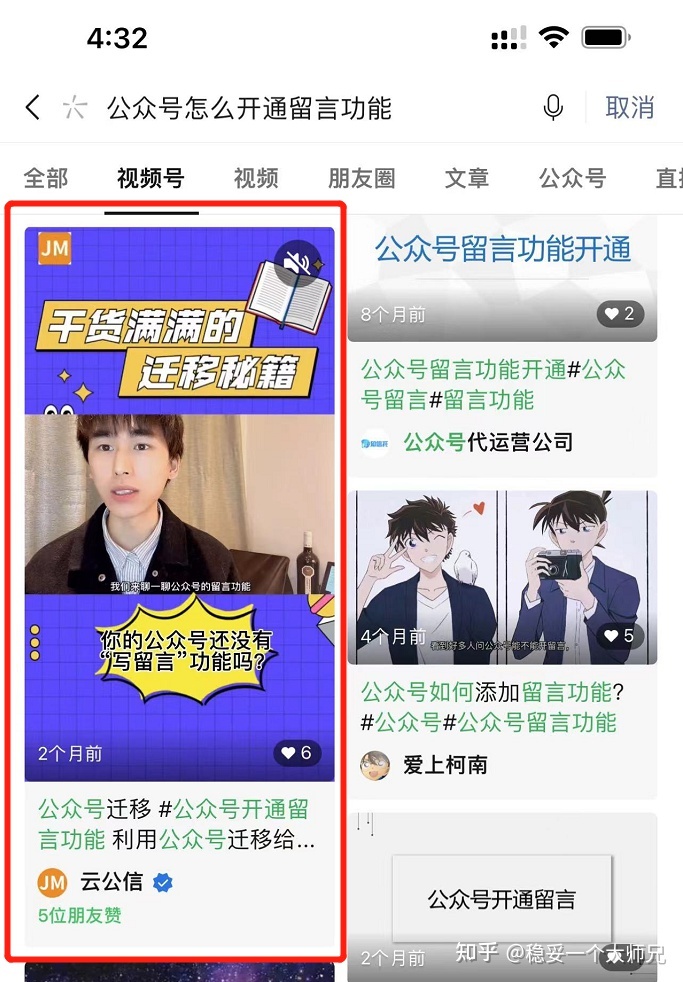Open the 公众号开通留言 video
The width and height of the screenshot is (683, 982).
pos(502,897)
